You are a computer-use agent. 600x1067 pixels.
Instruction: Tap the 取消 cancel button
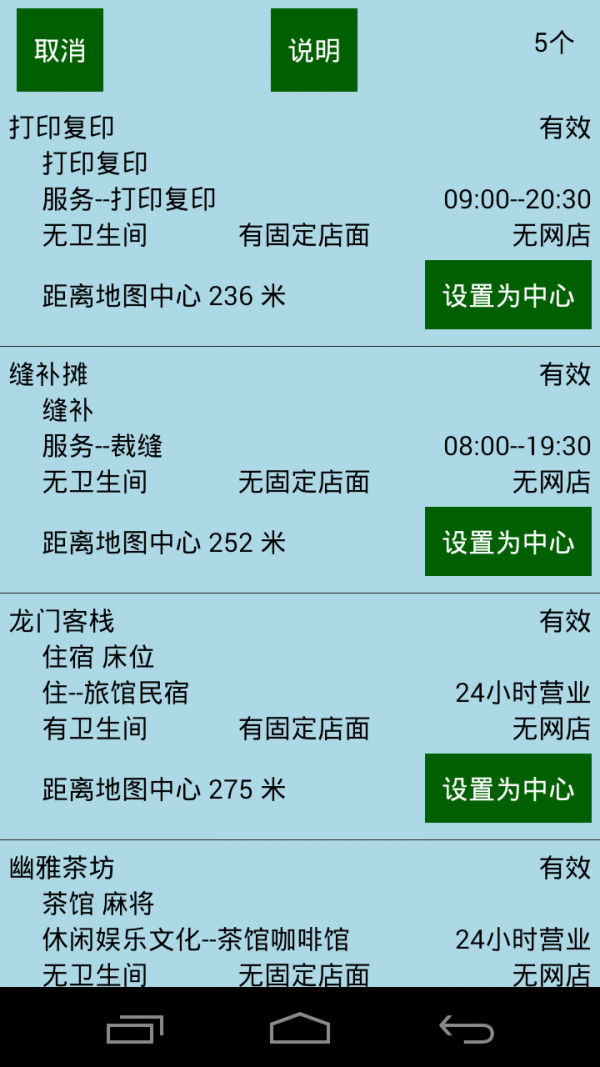click(60, 50)
